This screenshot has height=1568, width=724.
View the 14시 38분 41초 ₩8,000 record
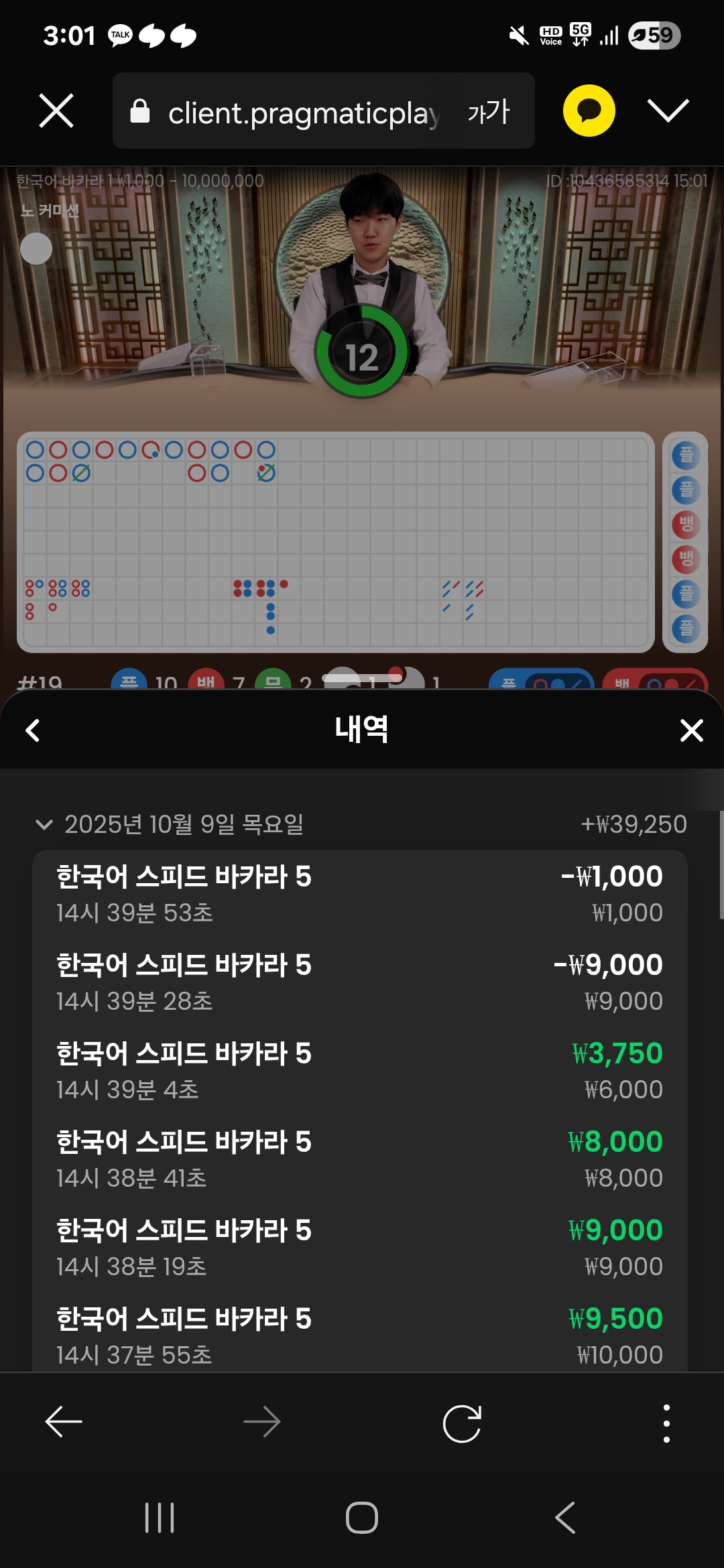360,1160
